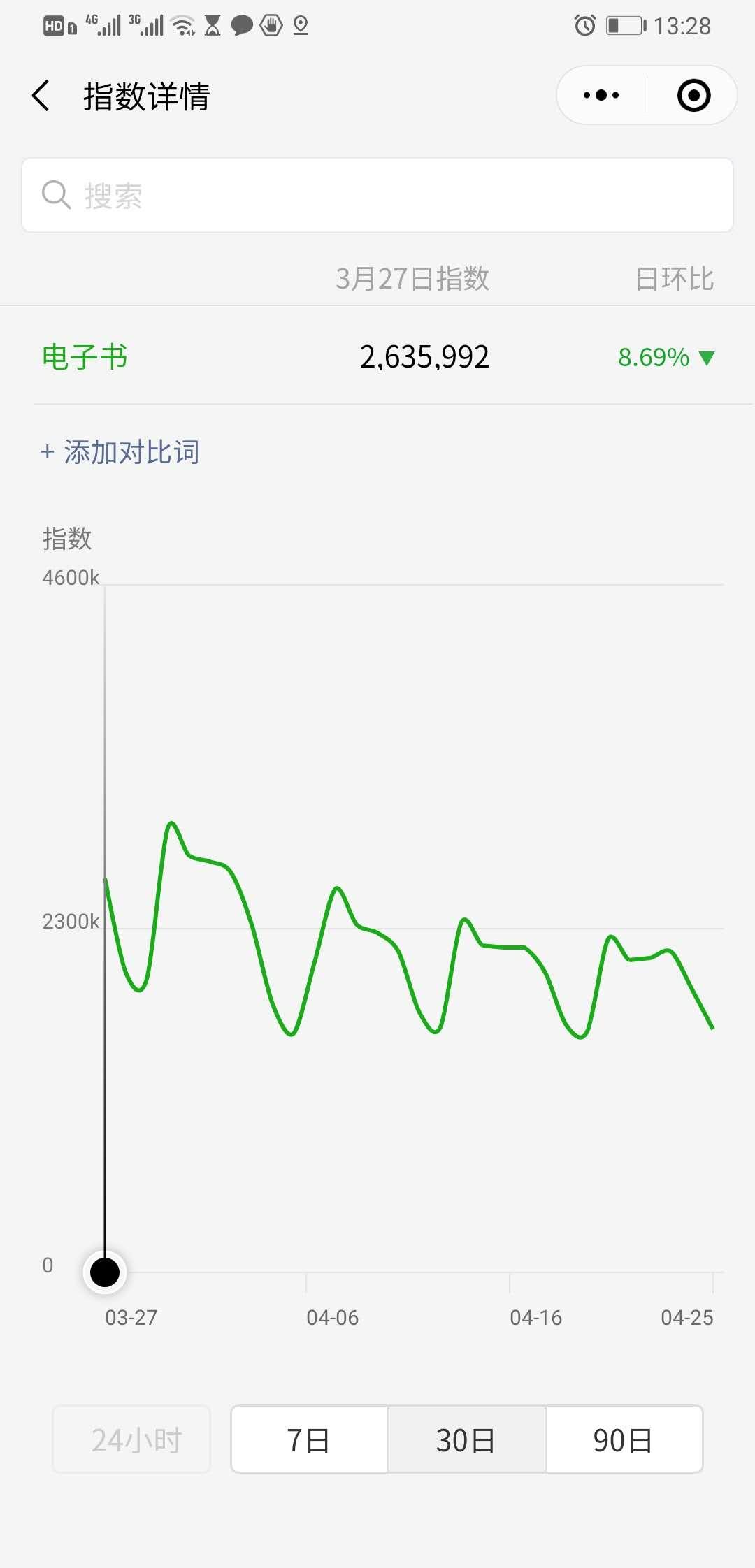This screenshot has width=755, height=1568.
Task: Tap the magnifier icon in the search bar
Action: tap(57, 194)
